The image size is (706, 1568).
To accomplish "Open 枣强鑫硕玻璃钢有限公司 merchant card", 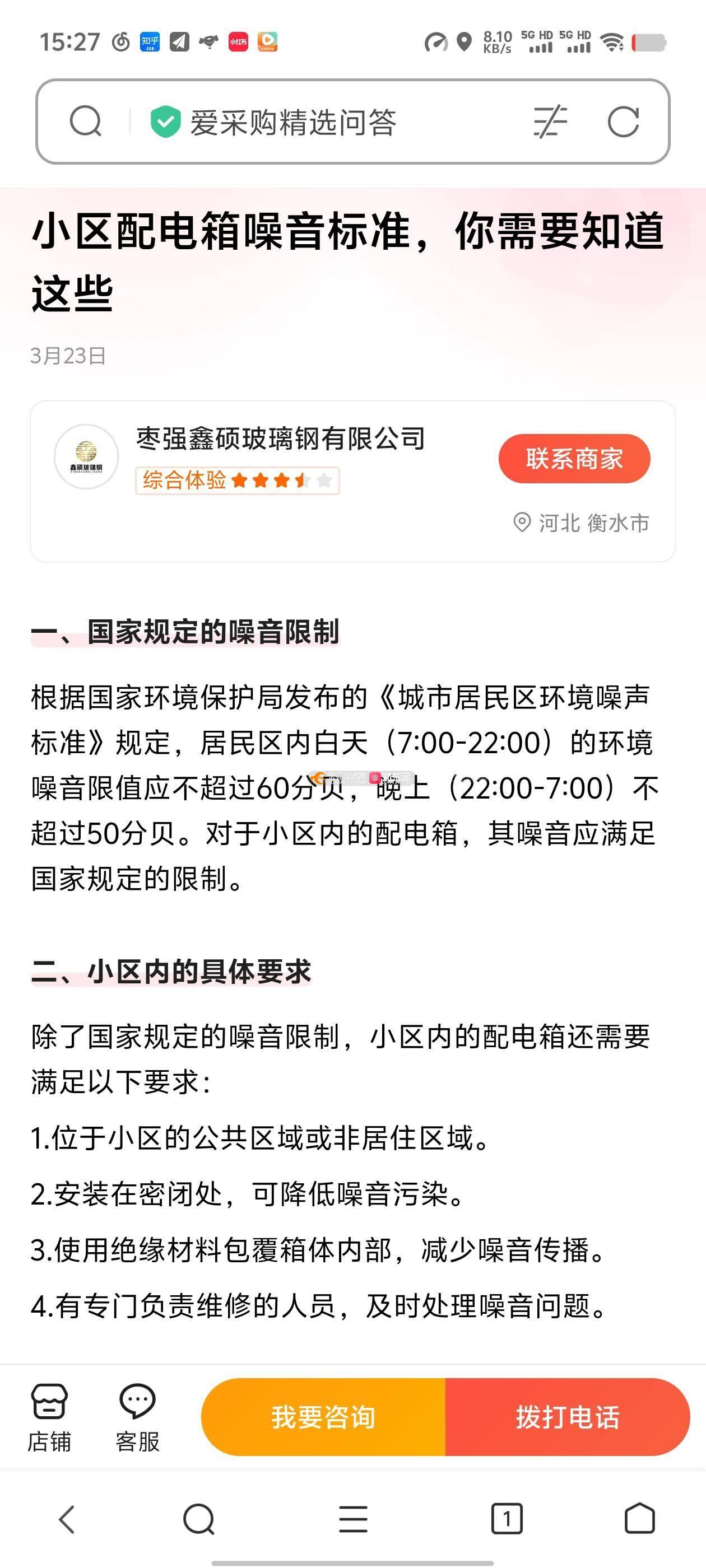I will tap(280, 439).
